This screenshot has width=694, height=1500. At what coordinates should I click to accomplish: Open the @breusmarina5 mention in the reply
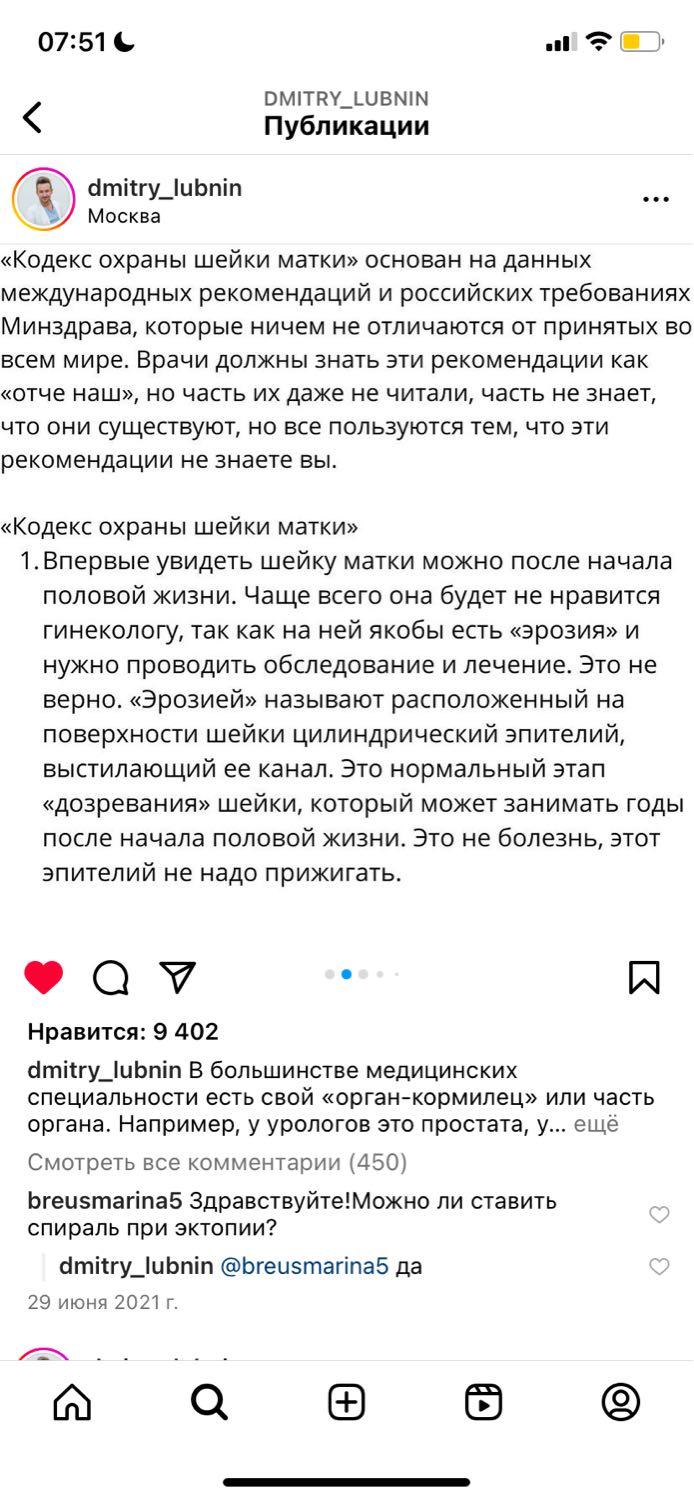pos(303,1266)
